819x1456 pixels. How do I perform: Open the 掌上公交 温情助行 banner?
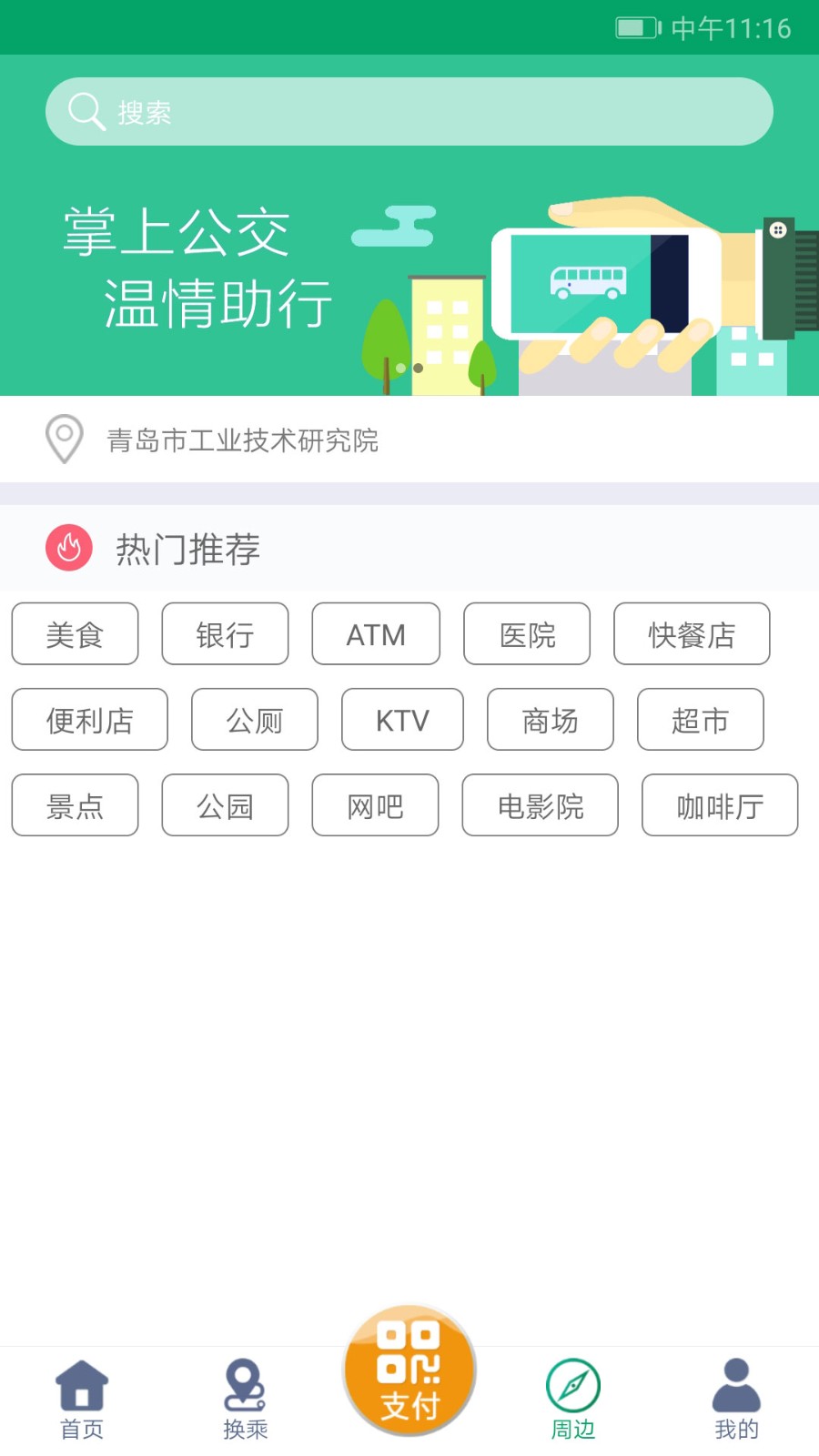tap(409, 273)
